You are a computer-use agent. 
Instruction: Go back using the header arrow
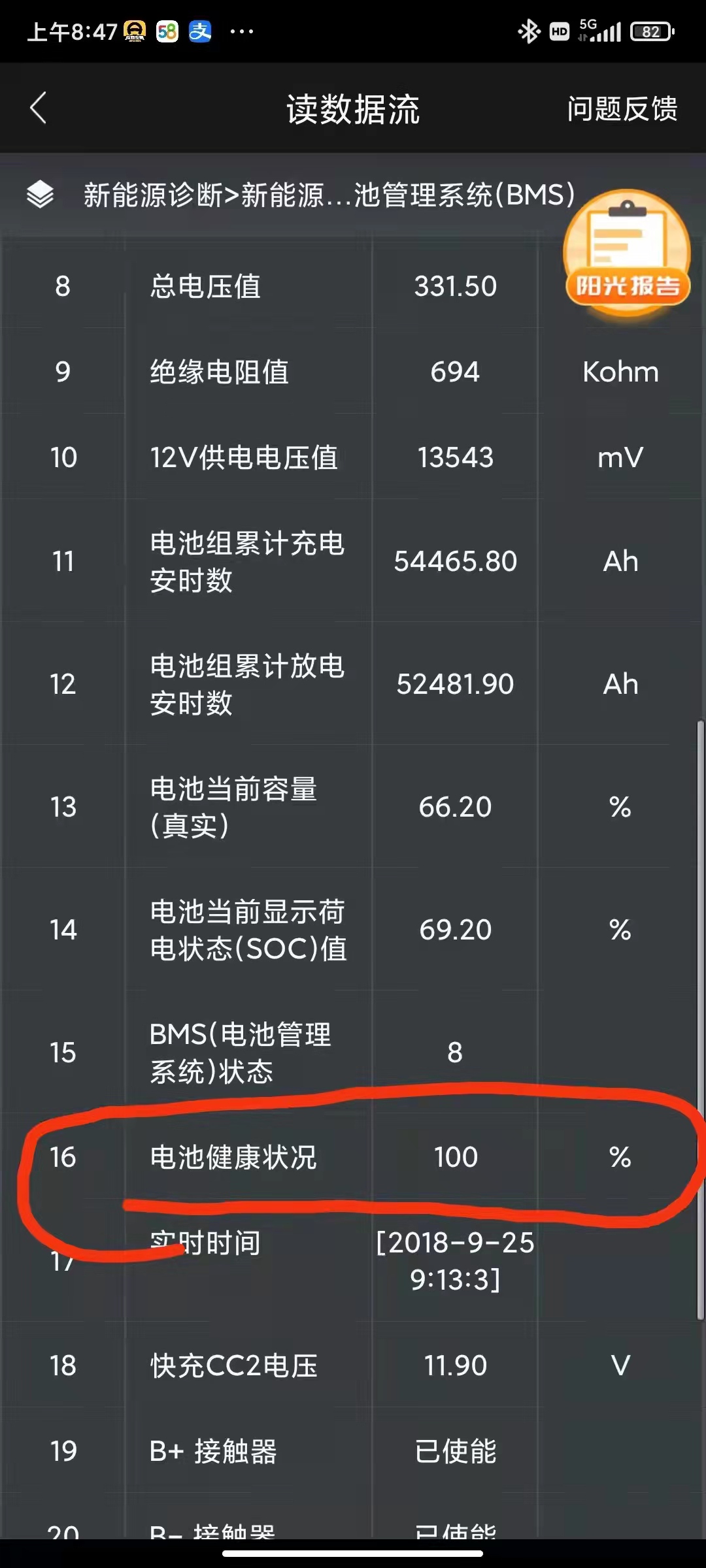(x=39, y=108)
